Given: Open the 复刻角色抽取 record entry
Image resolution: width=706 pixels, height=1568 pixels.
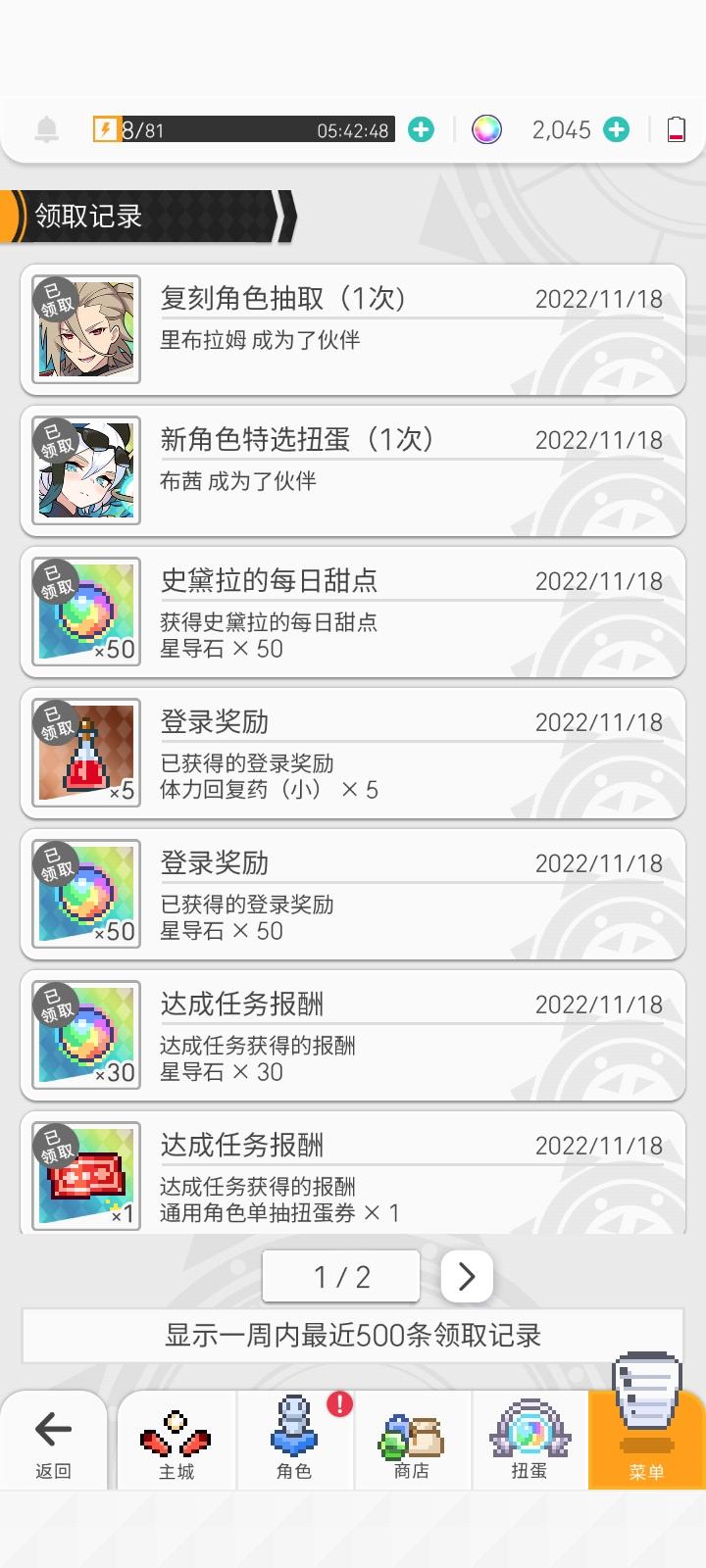Looking at the screenshot, I should [x=353, y=328].
